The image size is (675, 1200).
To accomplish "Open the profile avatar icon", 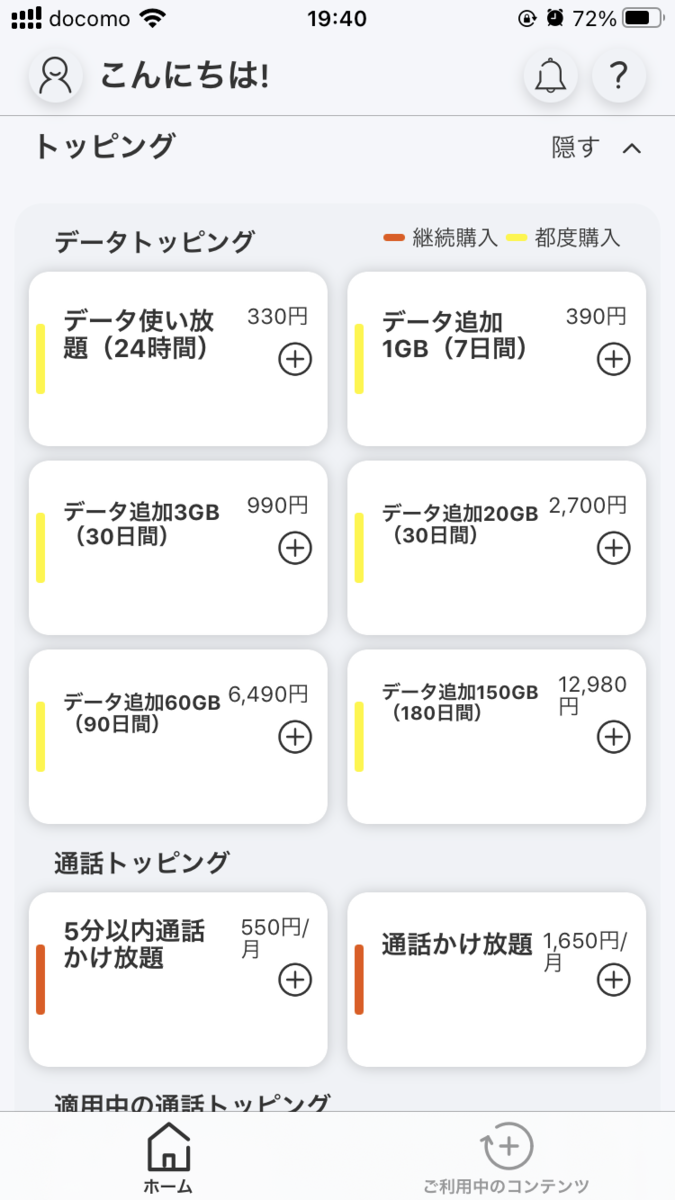I will click(x=56, y=75).
